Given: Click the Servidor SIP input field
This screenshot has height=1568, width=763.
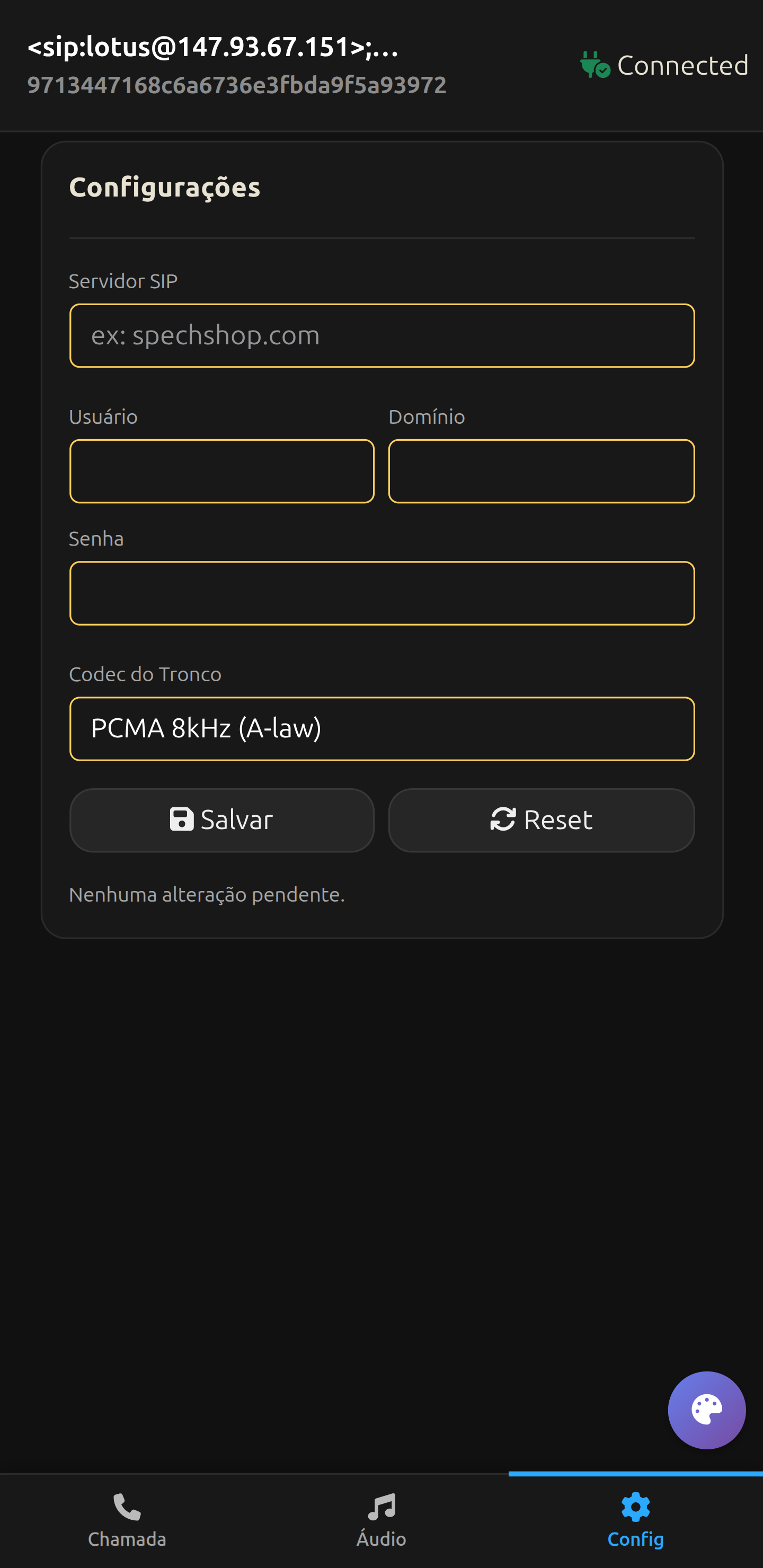Looking at the screenshot, I should click(x=382, y=335).
